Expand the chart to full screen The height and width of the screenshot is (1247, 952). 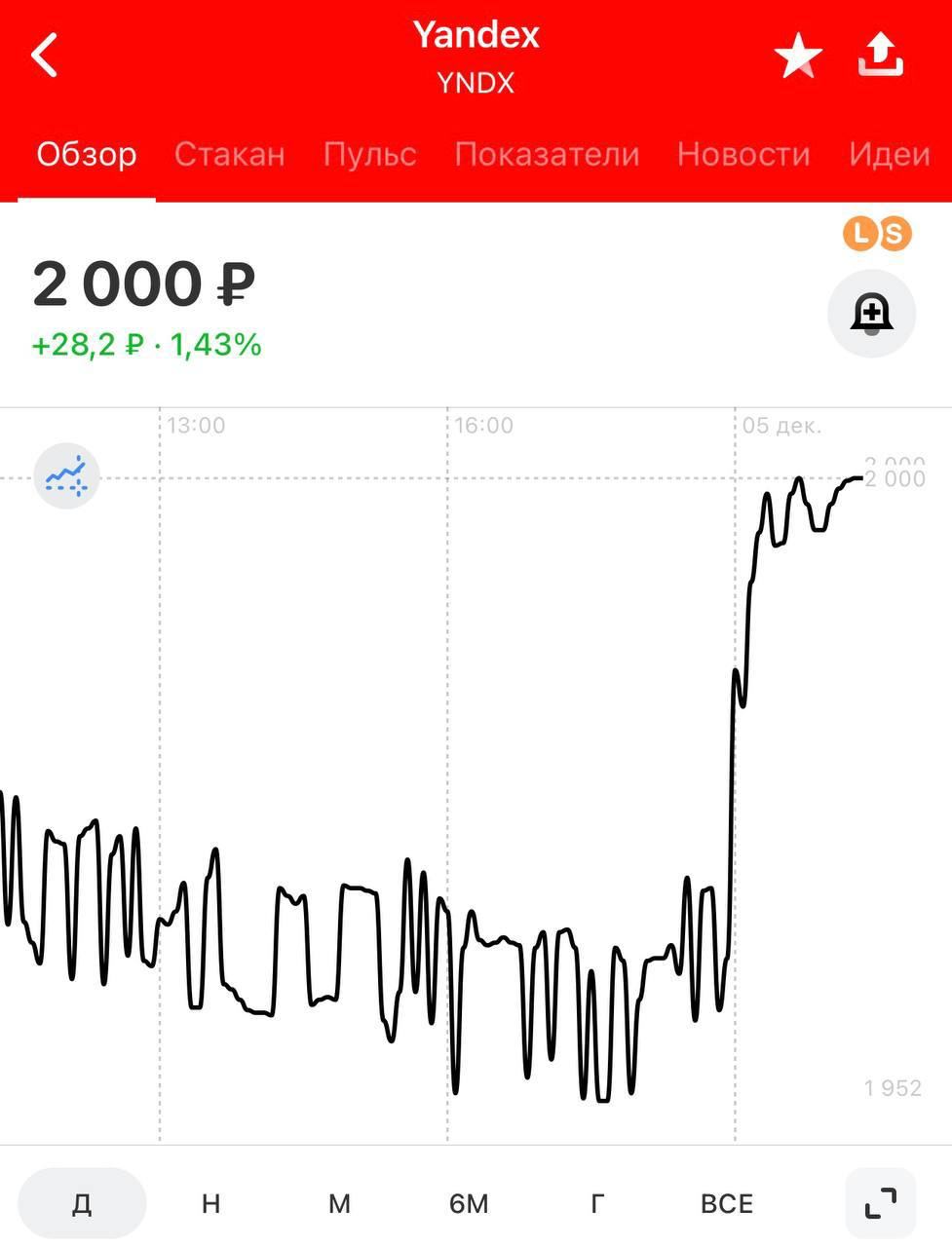click(881, 1203)
